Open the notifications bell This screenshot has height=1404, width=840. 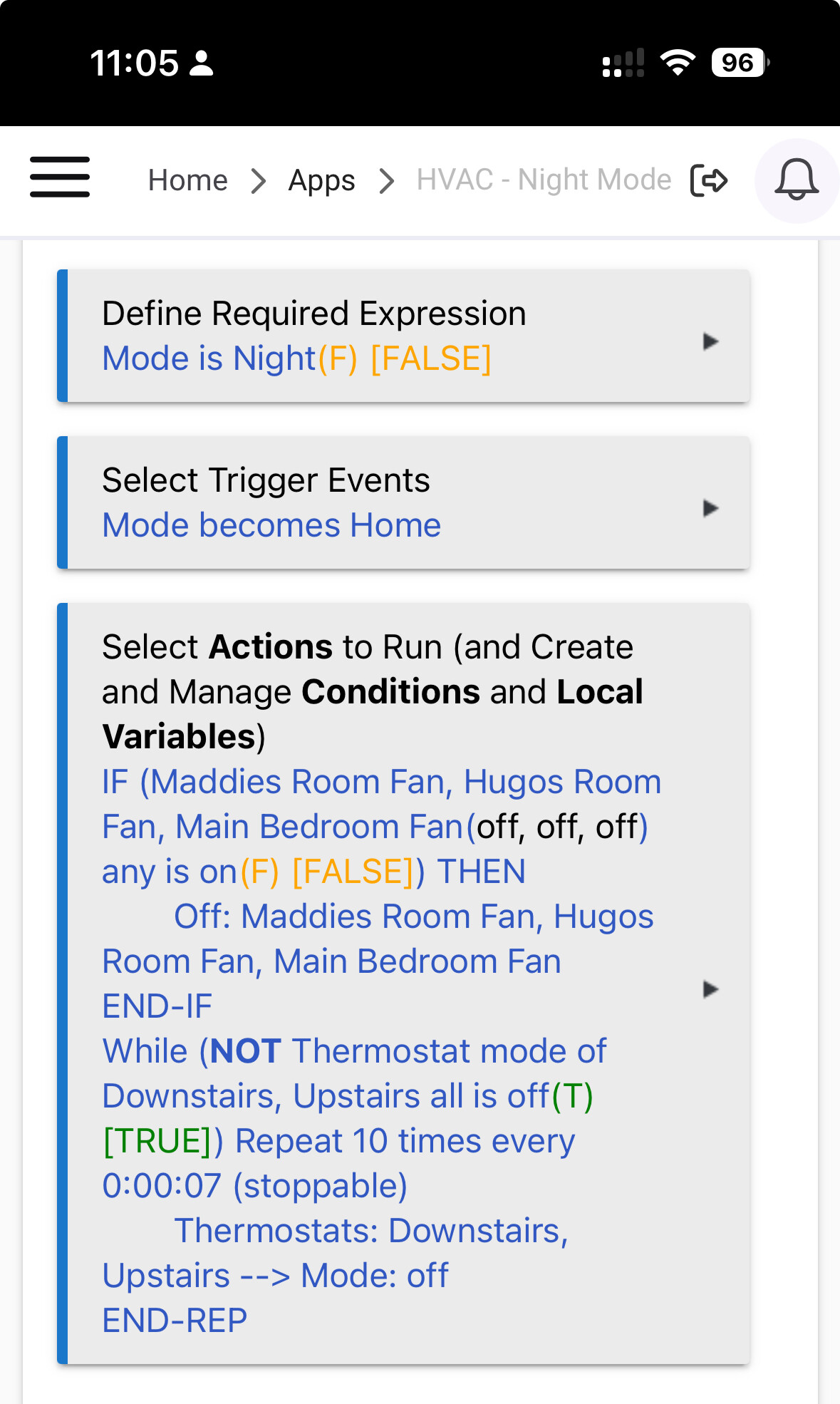(x=797, y=180)
